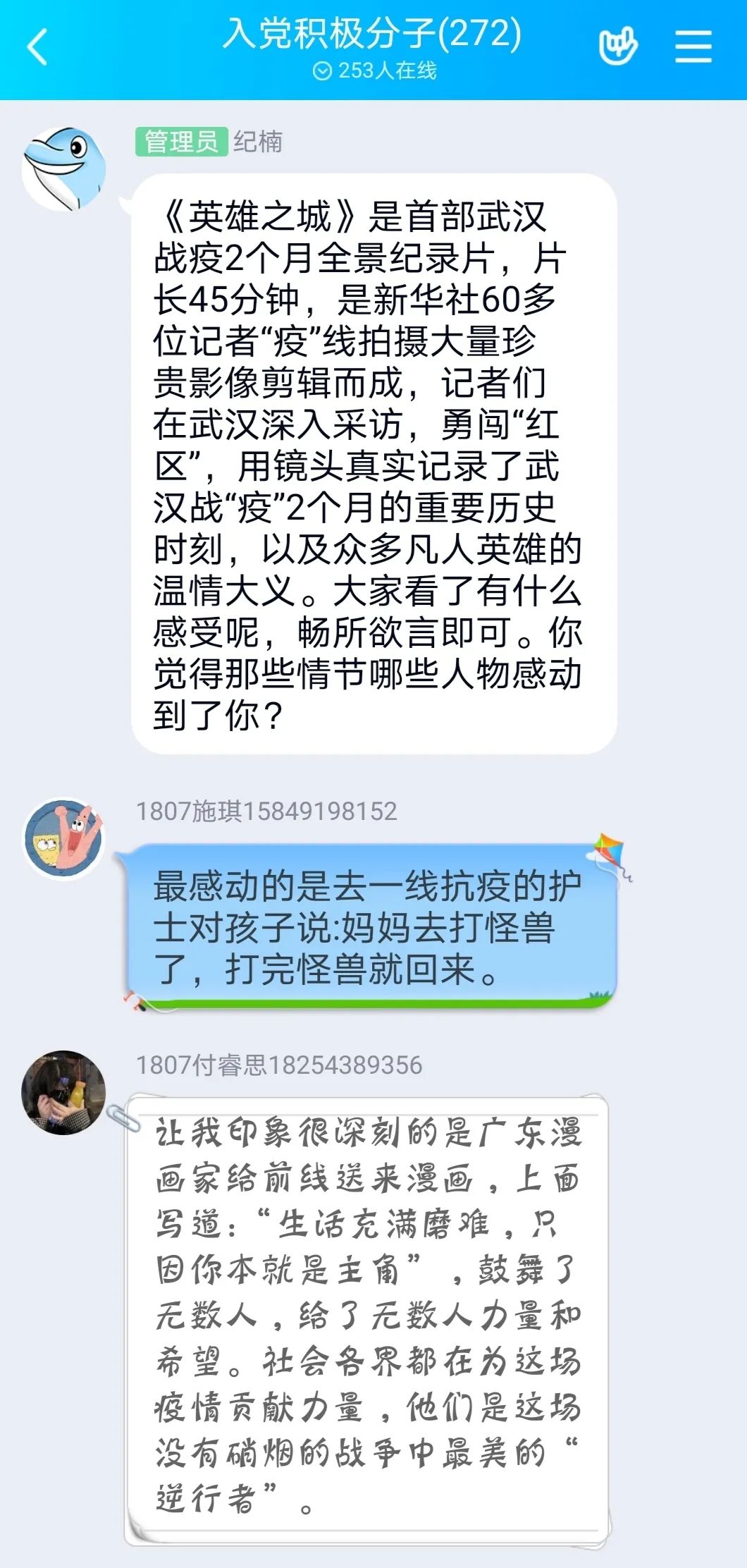This screenshot has height=1568, width=747.
Task: View 1807施琪's SpongeBob avatar profile
Action: pos(63,839)
